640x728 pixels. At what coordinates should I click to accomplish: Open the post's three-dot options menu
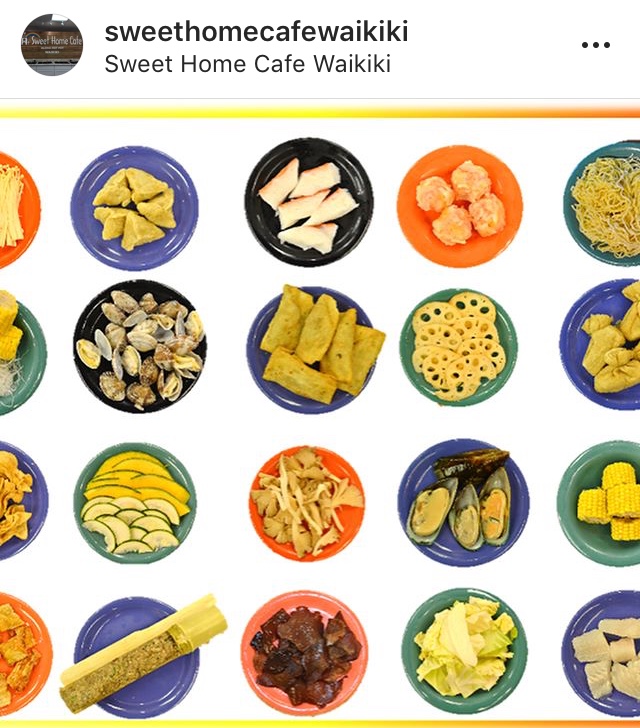pos(595,45)
